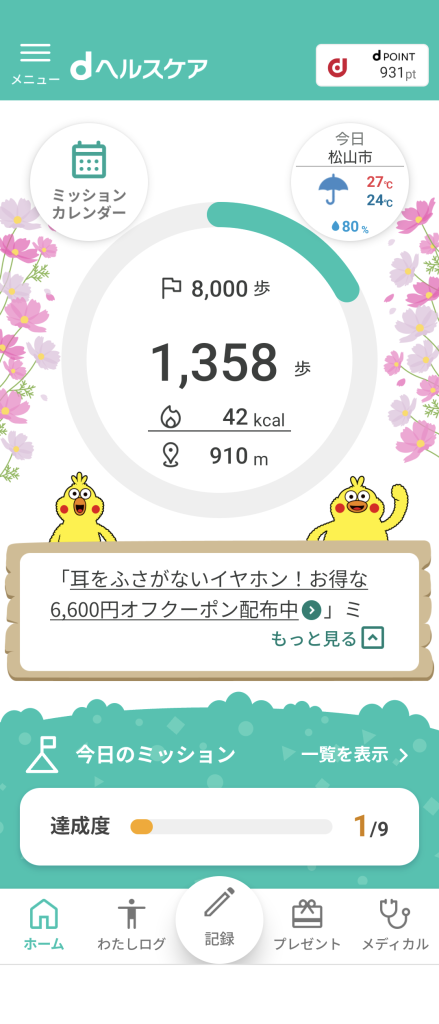This screenshot has width=439, height=1024.
Task: Switch to the プレゼント tab
Action: (x=307, y=925)
